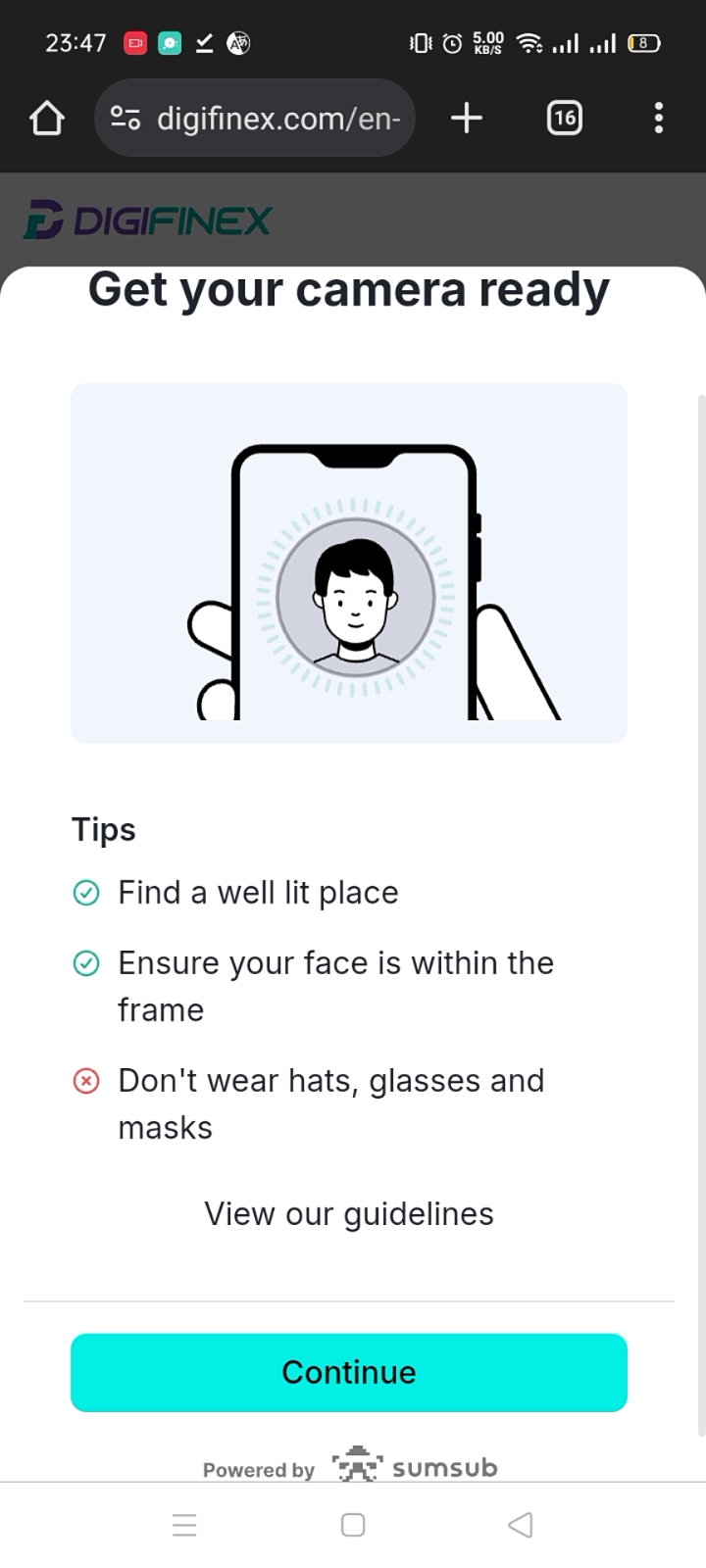
Task: Tap the Continue button
Action: tap(349, 1372)
